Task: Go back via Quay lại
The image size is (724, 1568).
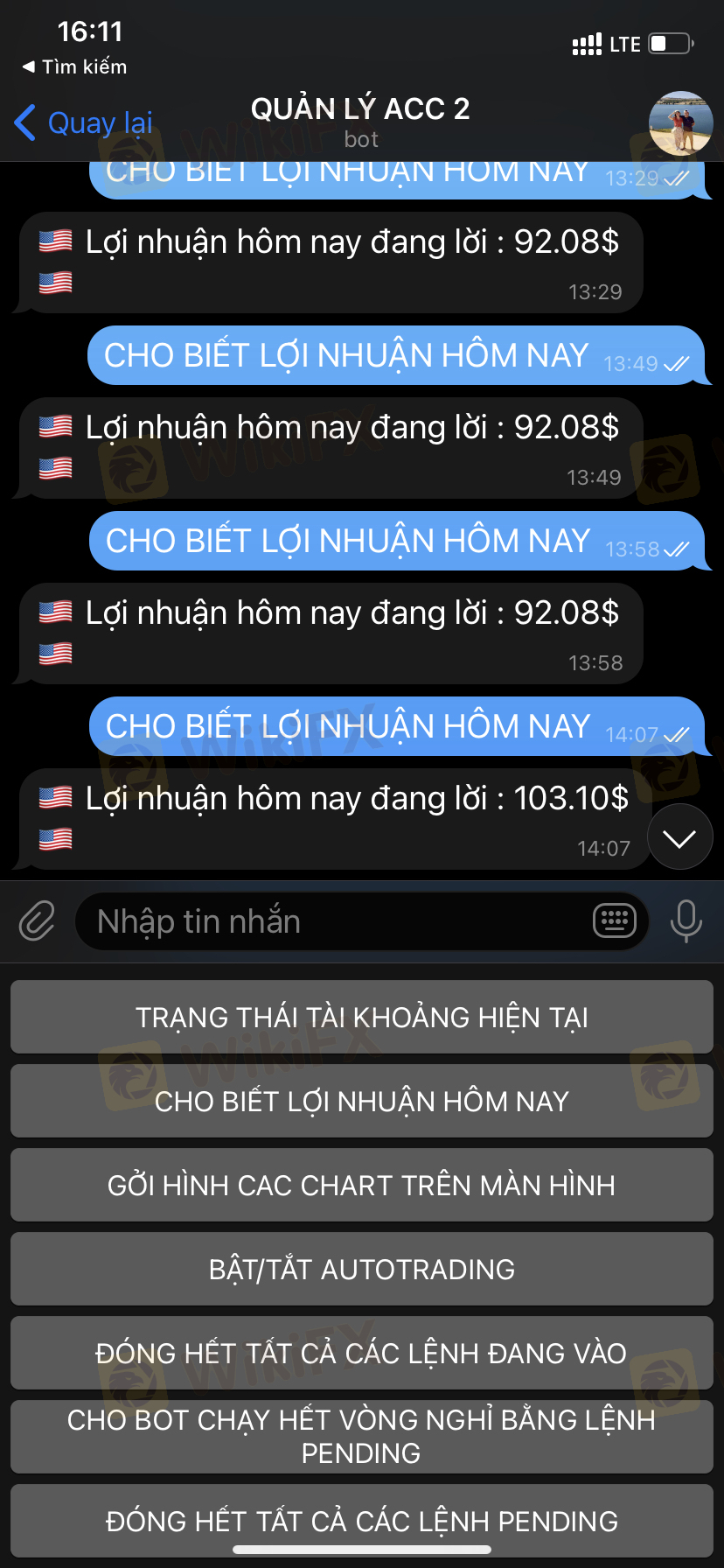Action: tap(85, 123)
